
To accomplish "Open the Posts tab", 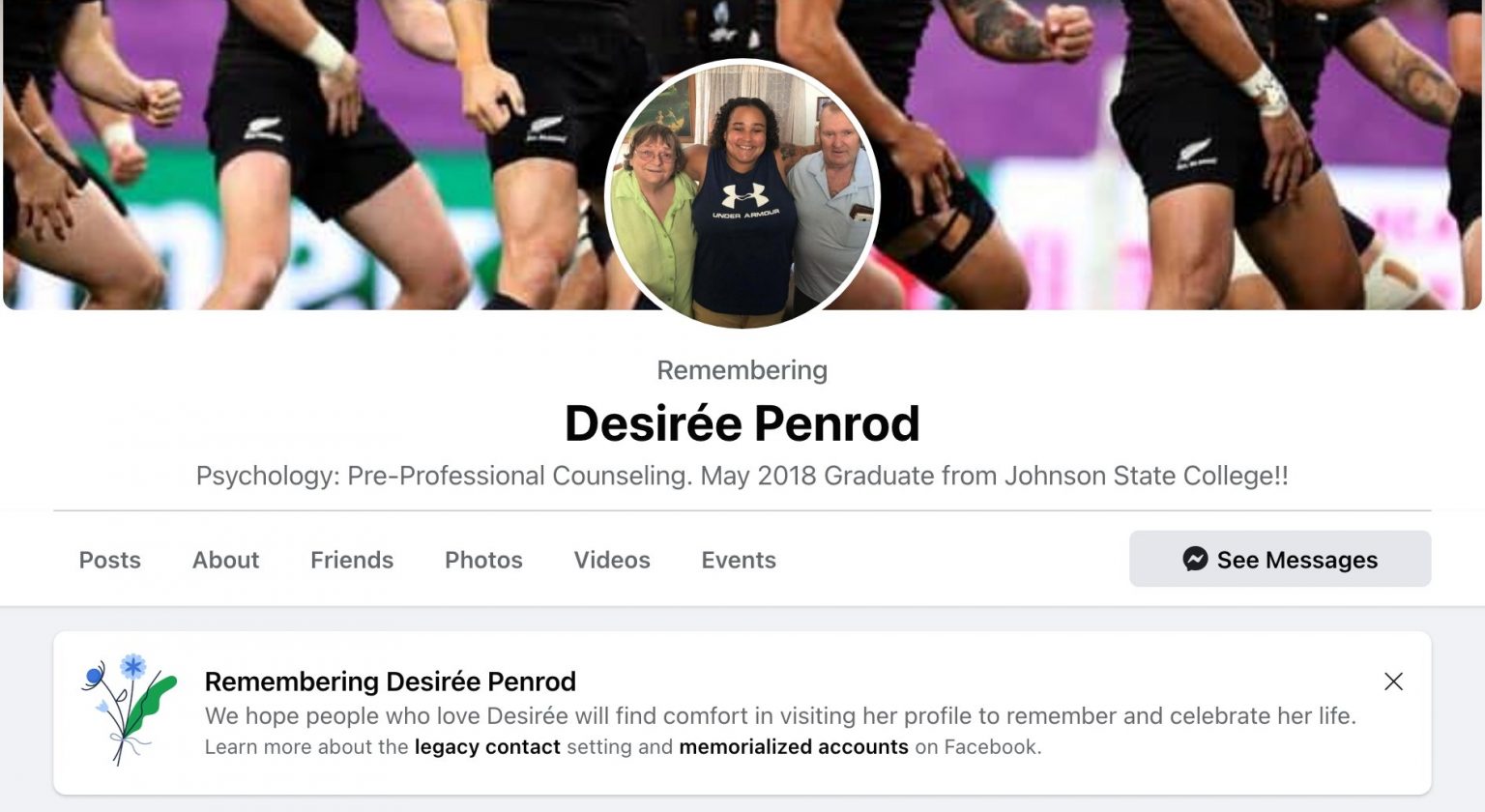I will click(x=109, y=560).
